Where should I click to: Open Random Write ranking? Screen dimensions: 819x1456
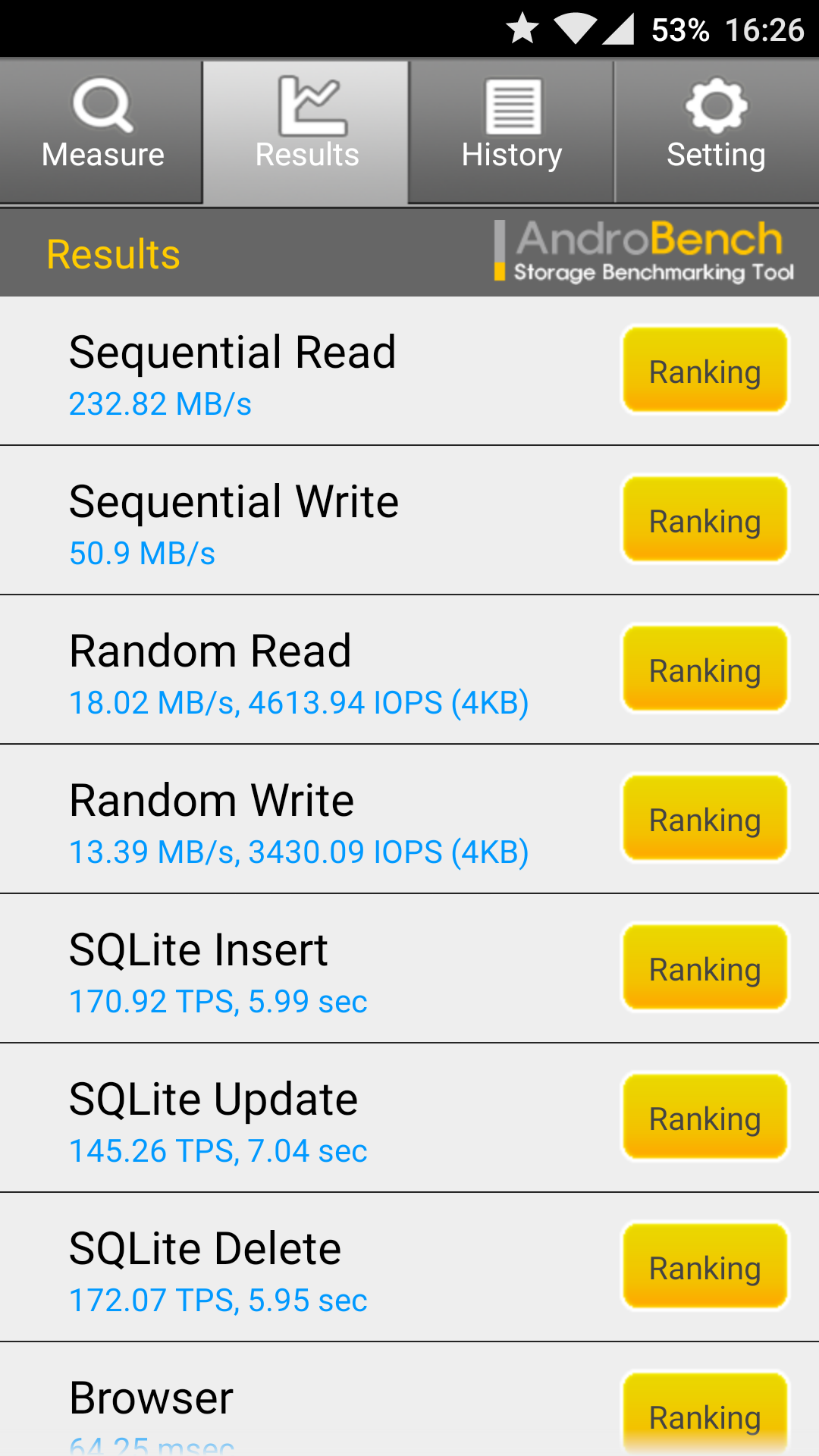(705, 818)
